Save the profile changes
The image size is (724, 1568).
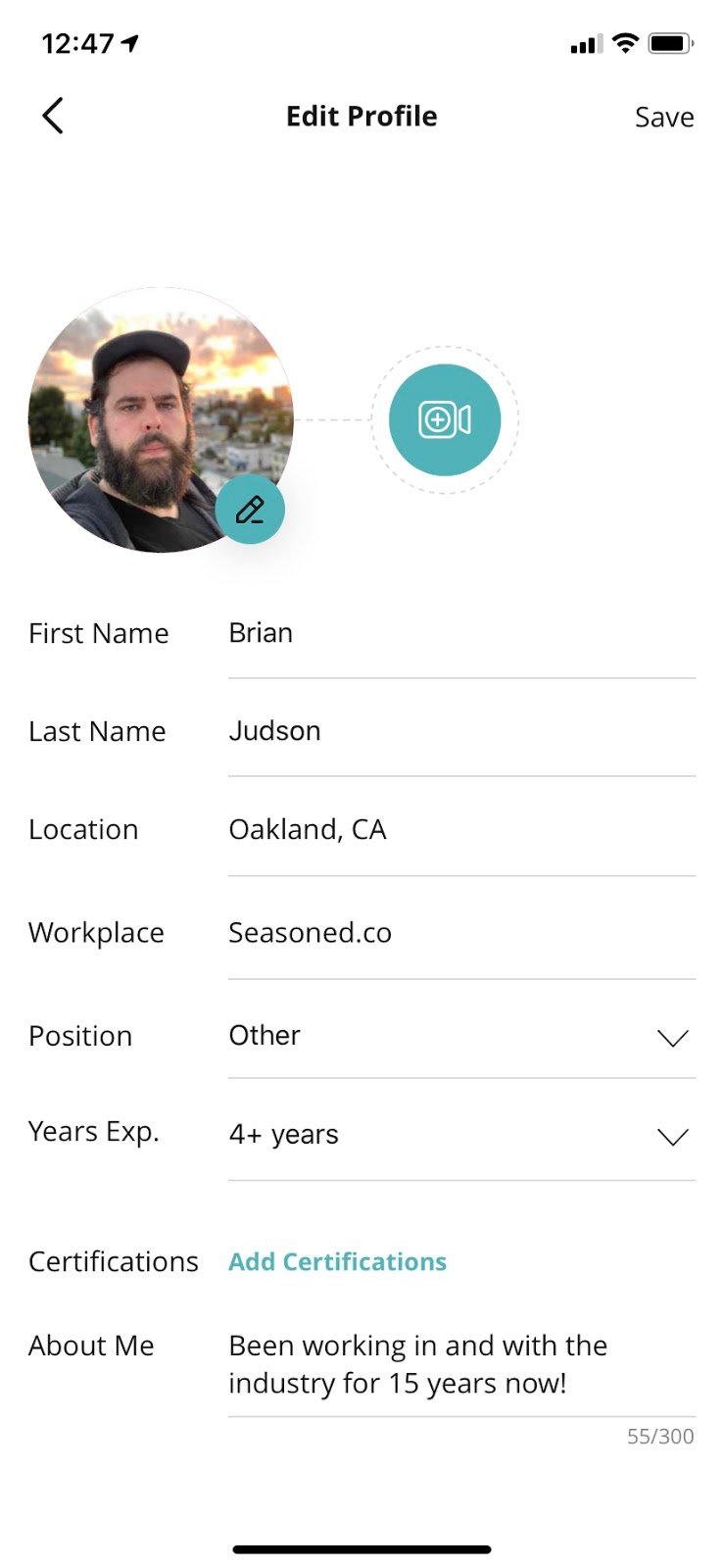(x=664, y=117)
